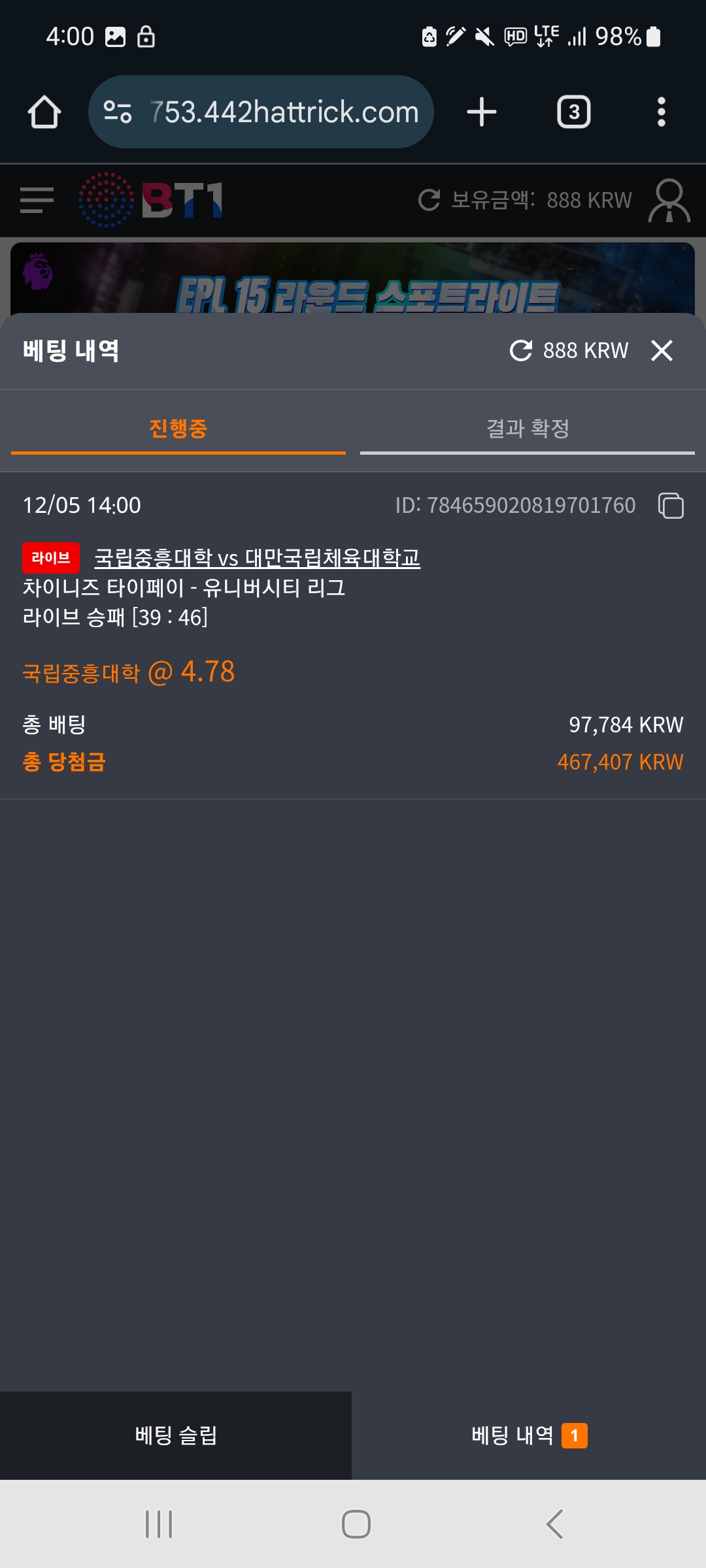The height and width of the screenshot is (1568, 706).
Task: Click the 라이브 badge on the bet
Action: coord(50,557)
